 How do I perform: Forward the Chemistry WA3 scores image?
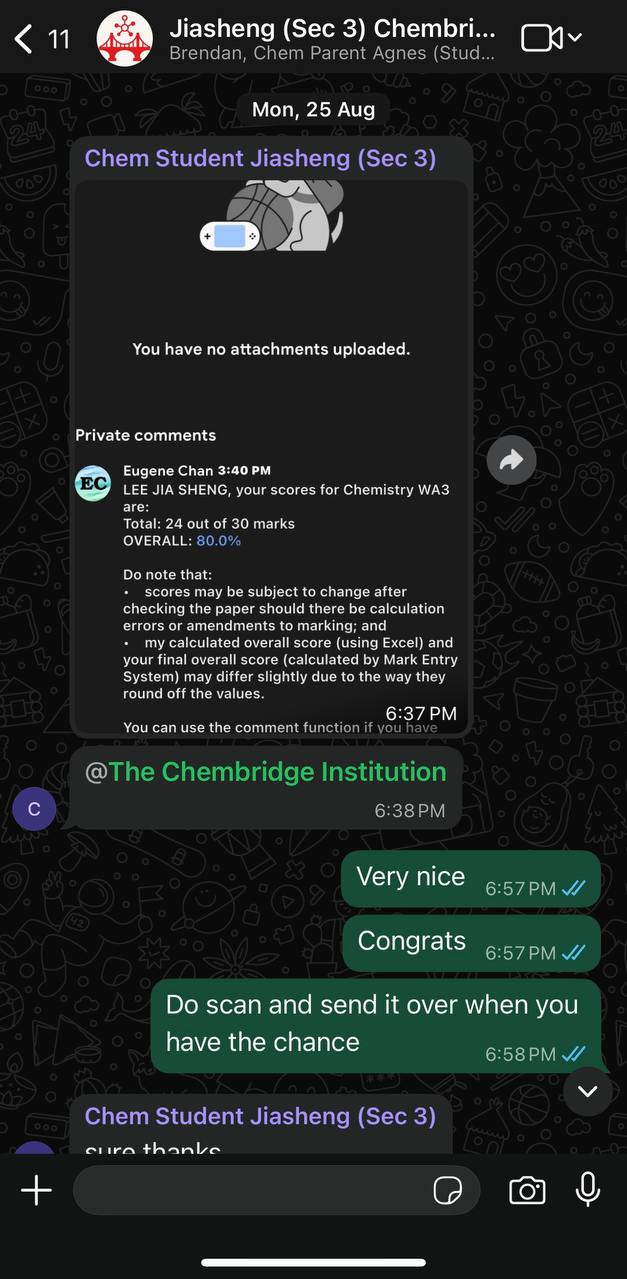click(511, 460)
